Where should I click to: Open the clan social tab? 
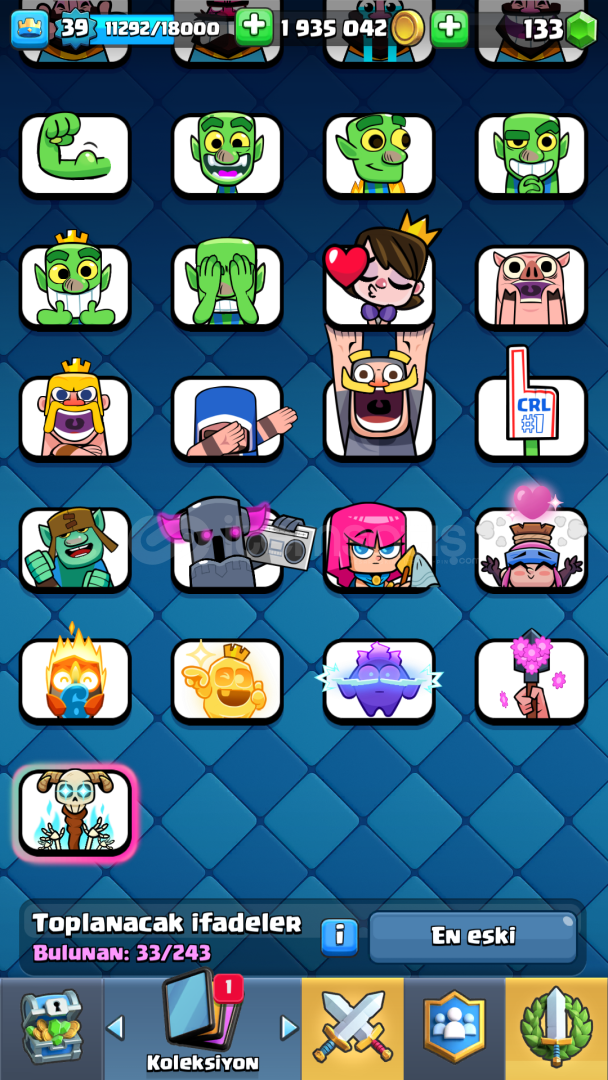454,1028
